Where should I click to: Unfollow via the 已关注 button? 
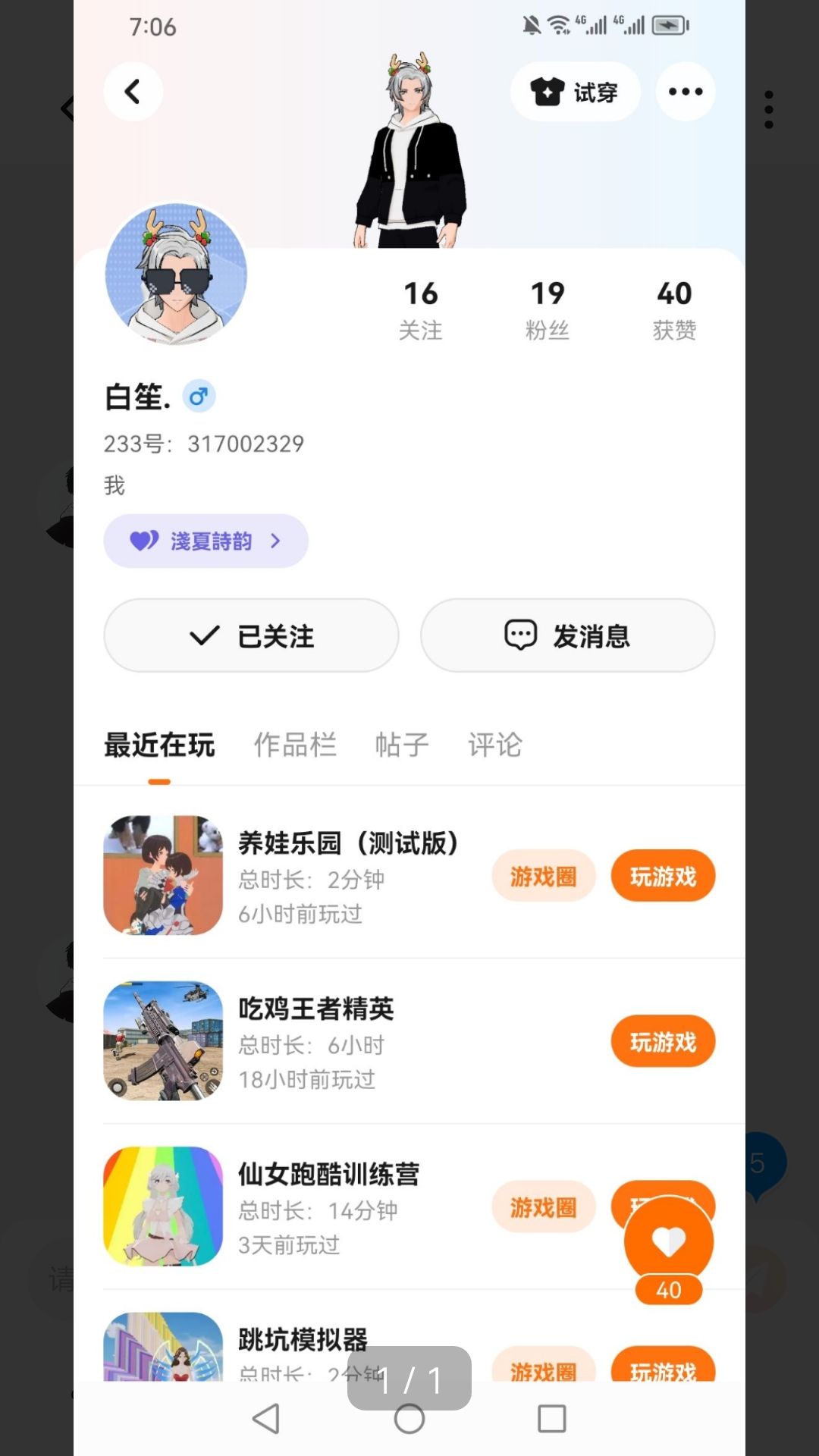(251, 635)
